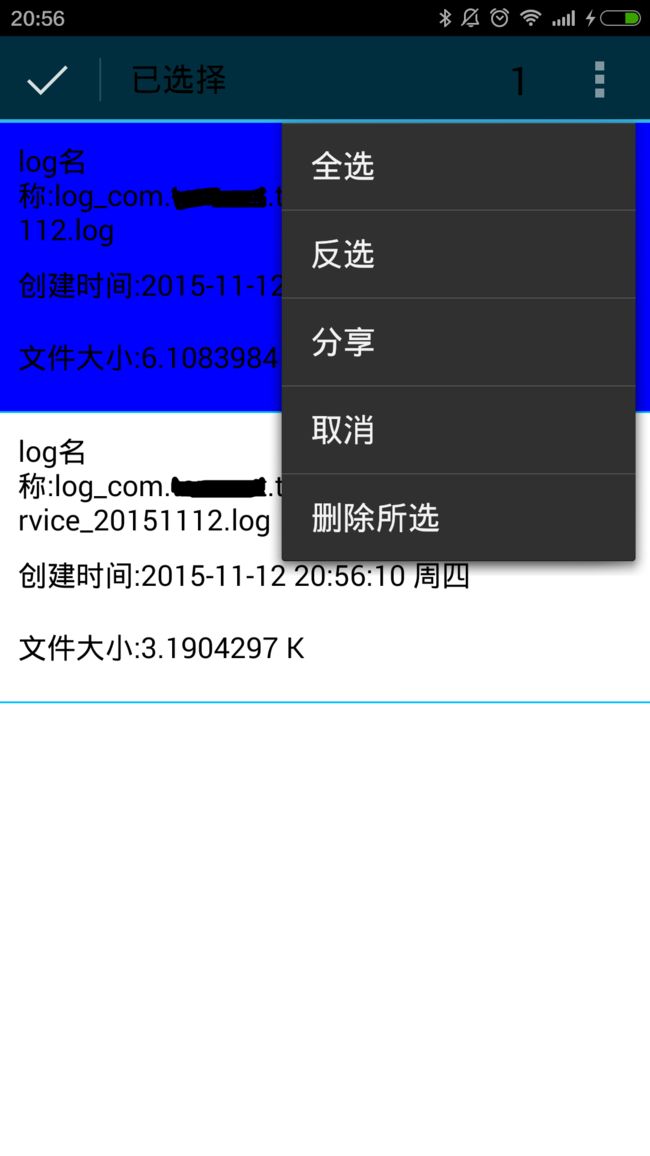Share selected log via 分享
Screen dimensions: 650x1156
point(458,342)
